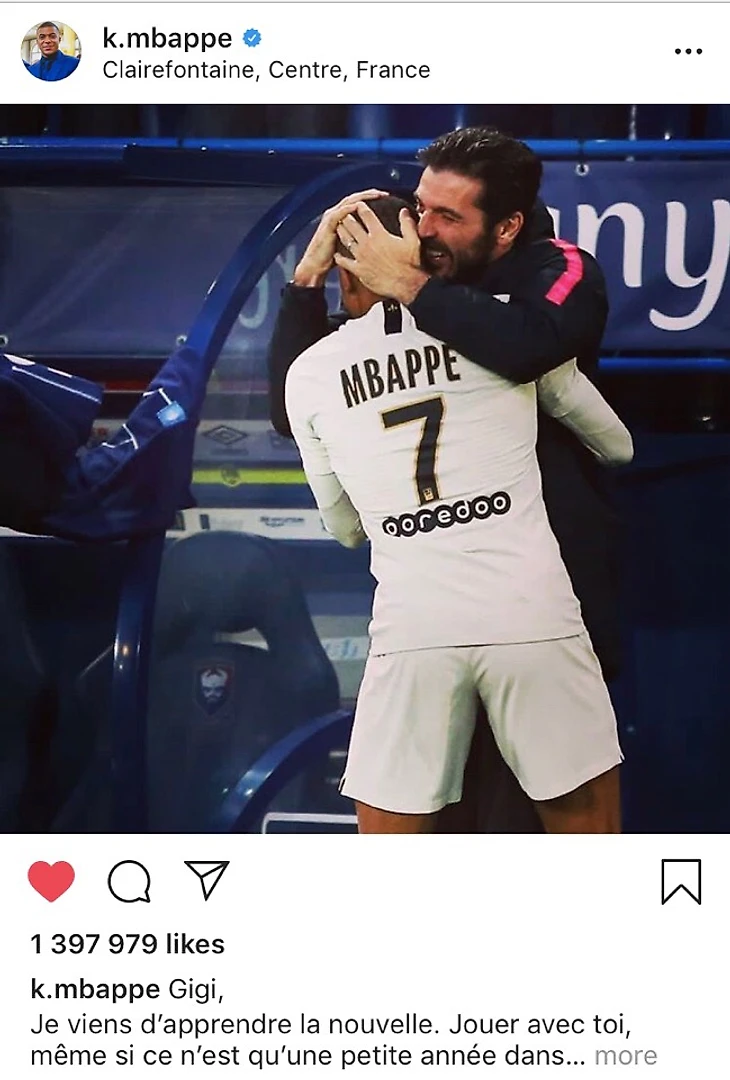
Task: Open the Clairefontaine, Centre, France location
Action: coord(266,70)
